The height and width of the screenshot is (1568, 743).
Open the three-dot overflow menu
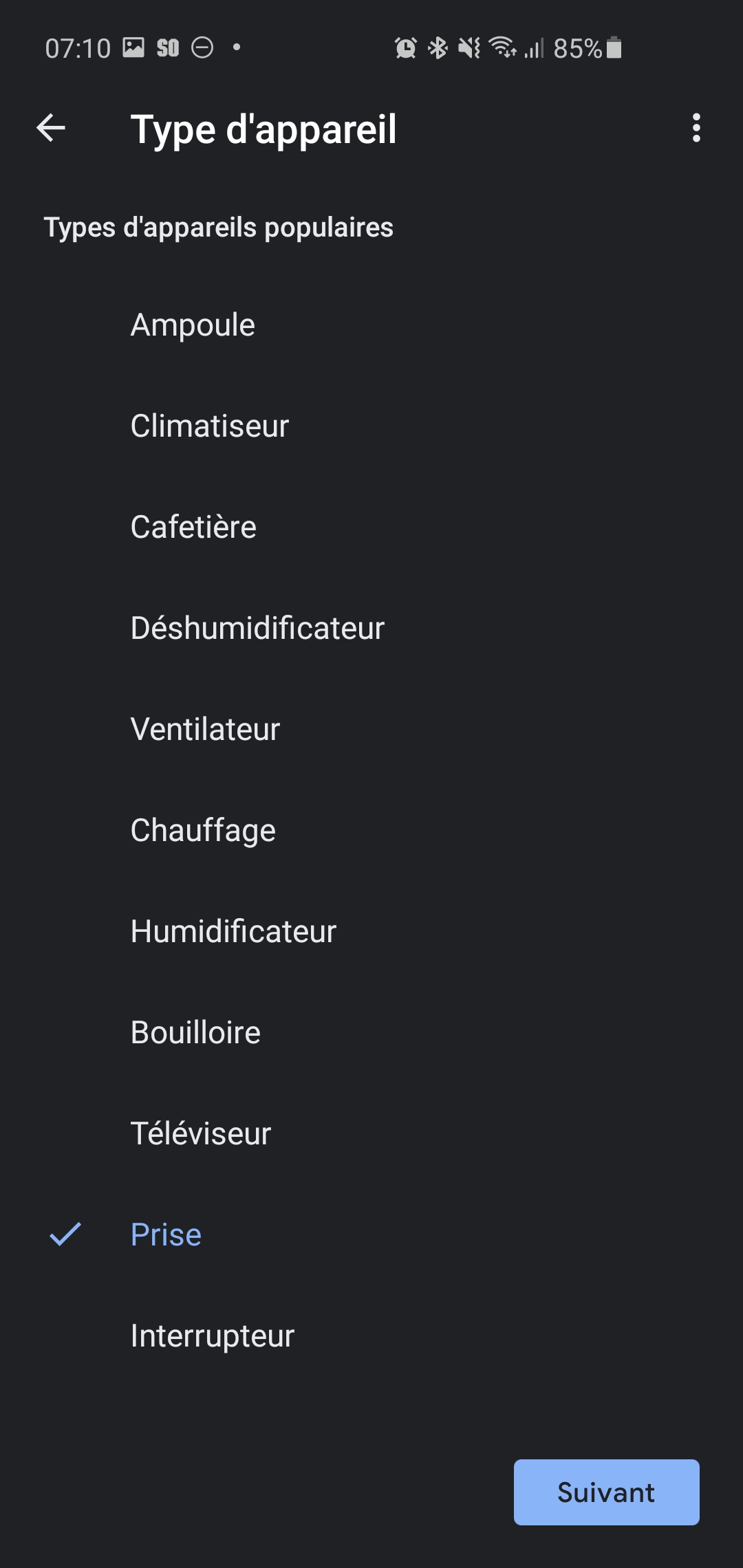[696, 128]
